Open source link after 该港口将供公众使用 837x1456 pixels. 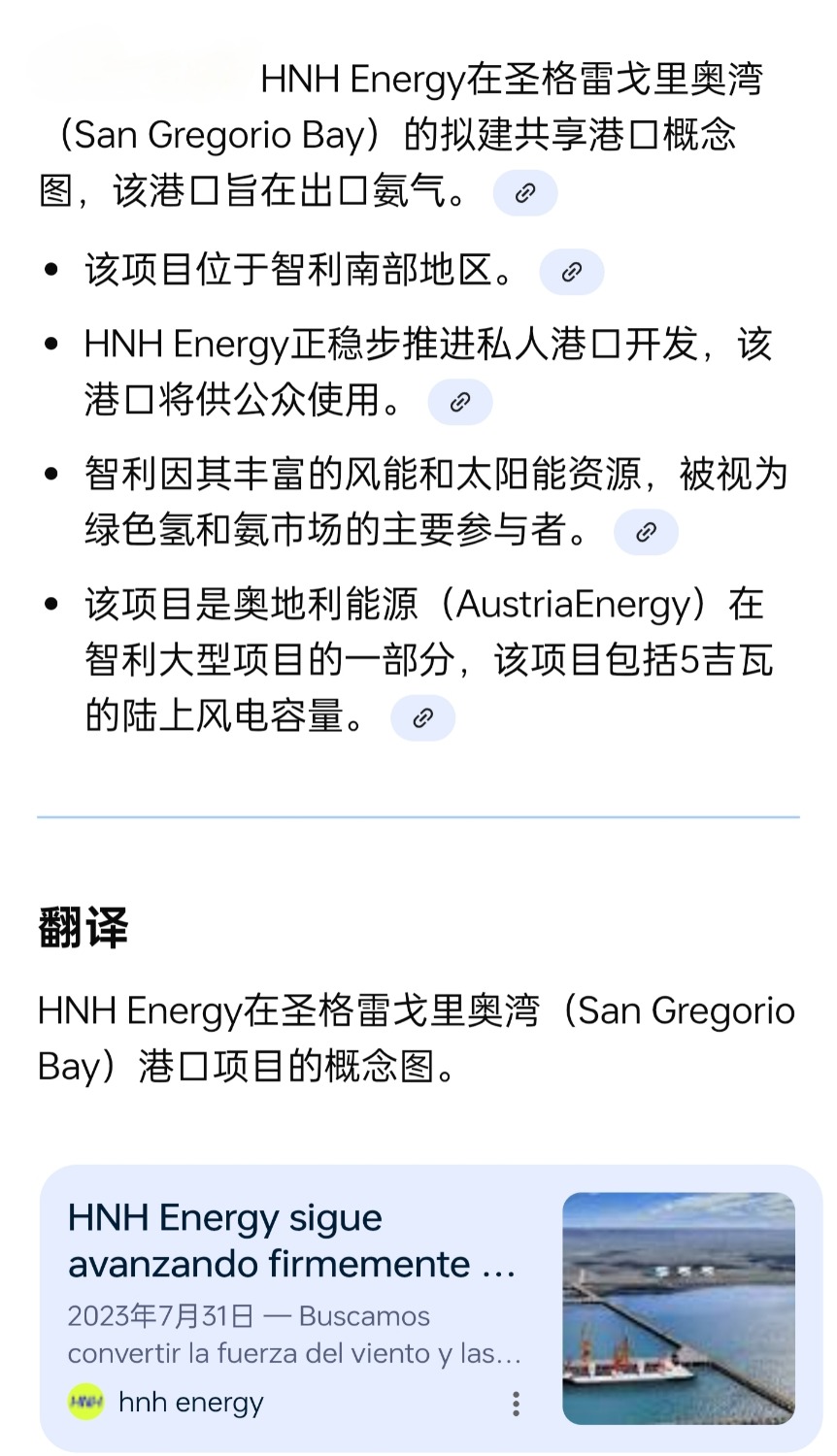[460, 402]
